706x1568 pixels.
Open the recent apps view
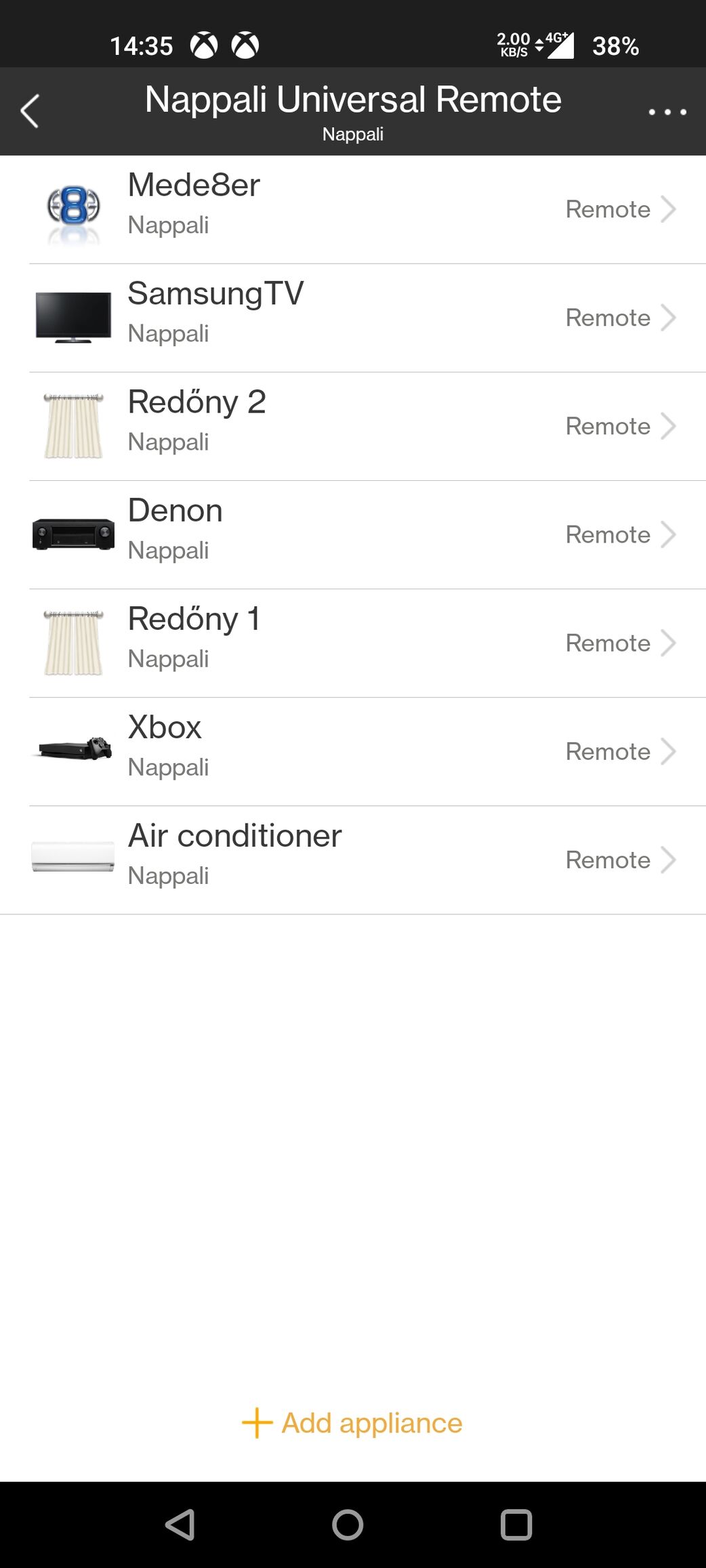click(x=516, y=1525)
